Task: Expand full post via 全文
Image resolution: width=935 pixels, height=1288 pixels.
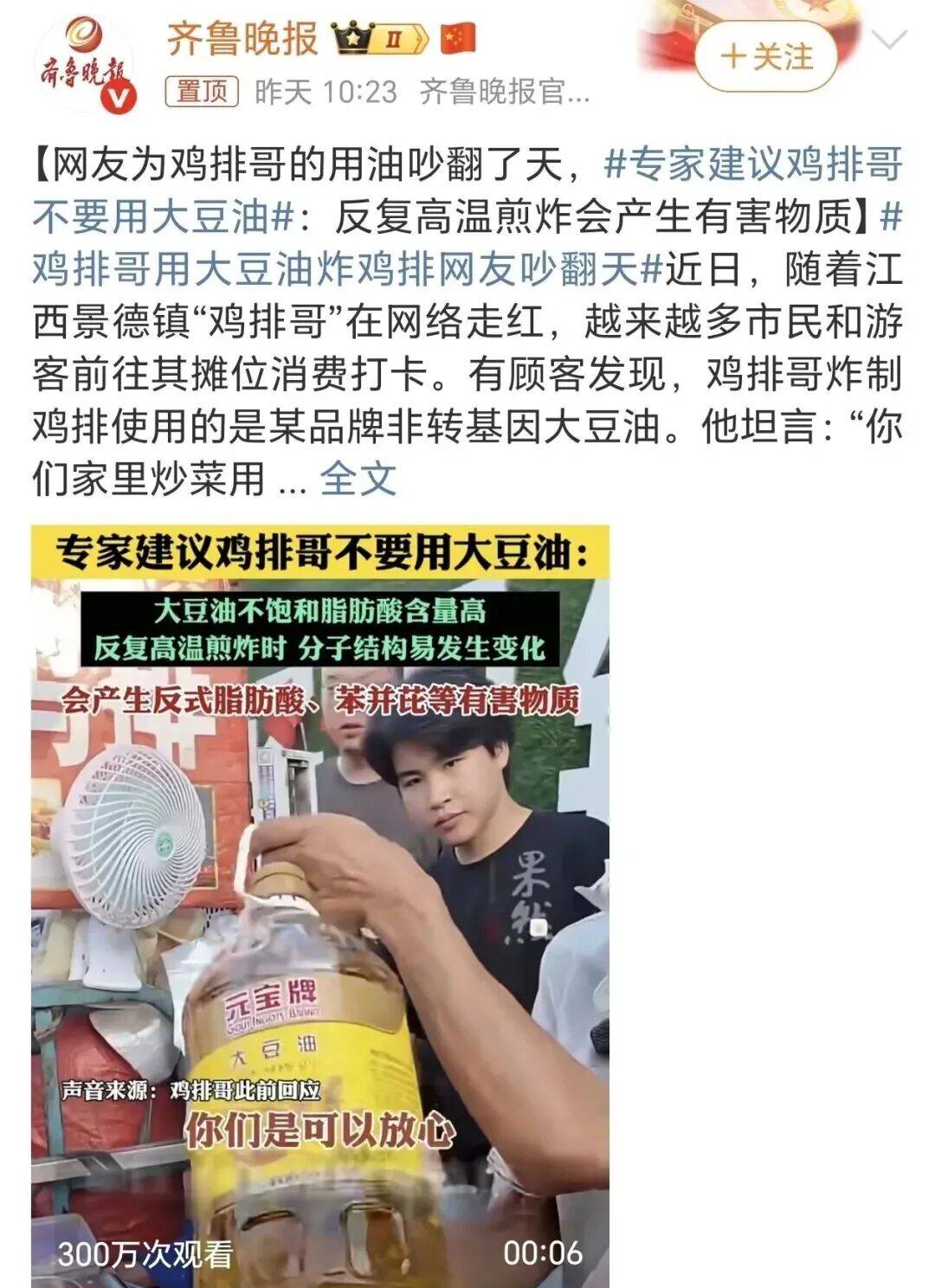Action: pyautogui.click(x=358, y=479)
